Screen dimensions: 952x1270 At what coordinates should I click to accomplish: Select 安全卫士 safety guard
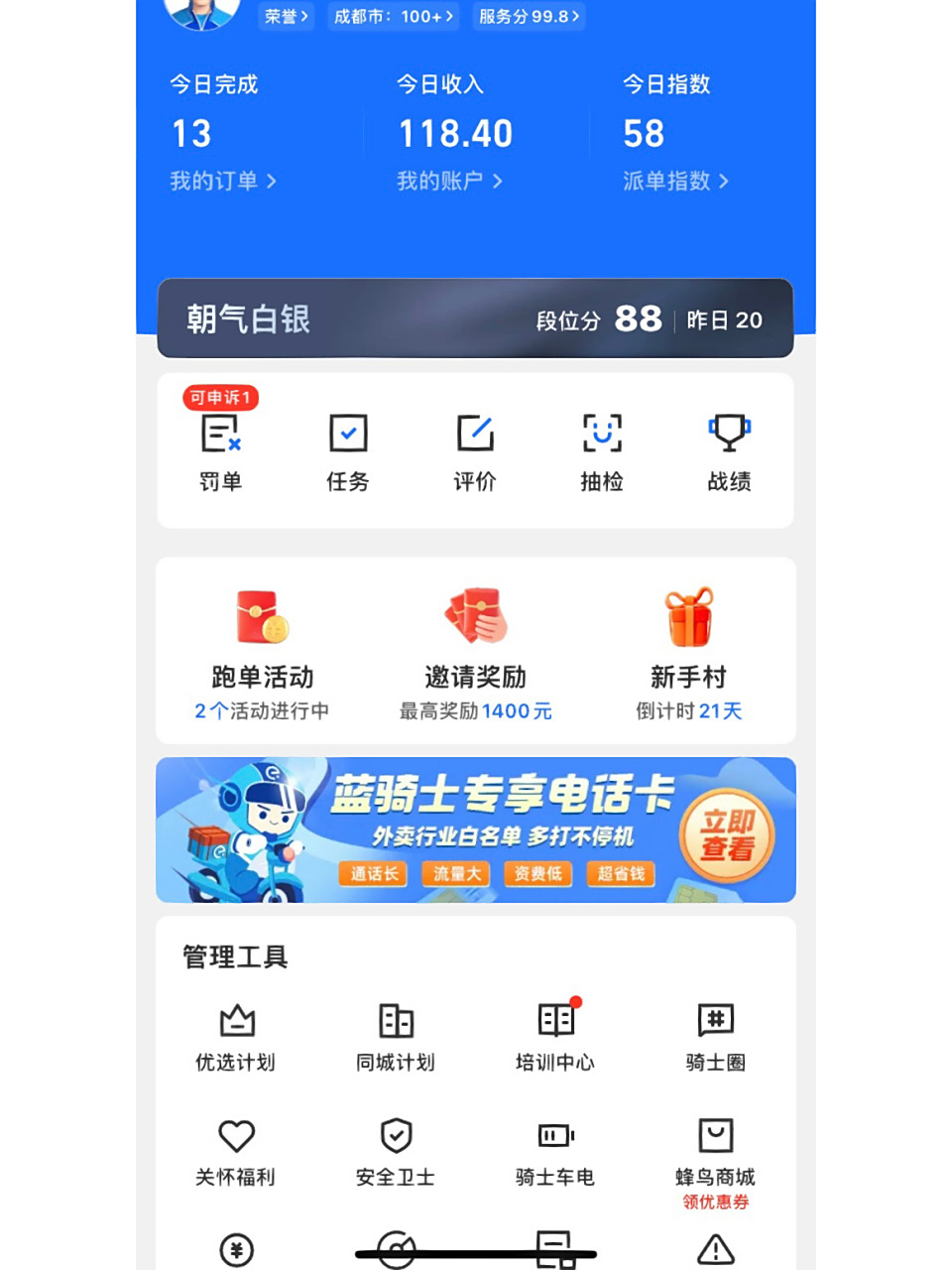(396, 1153)
